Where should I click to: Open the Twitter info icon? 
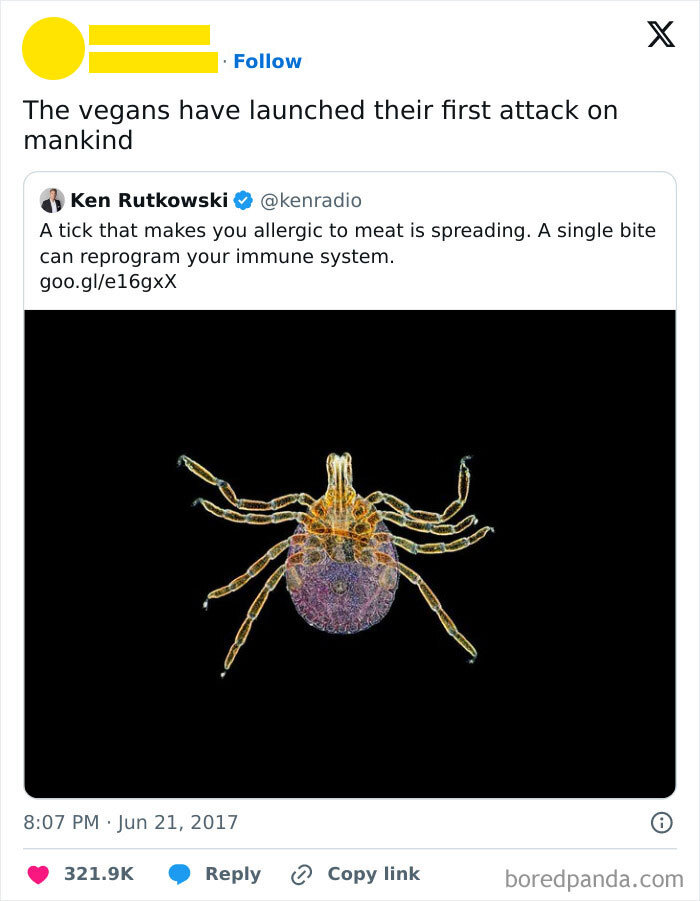pos(661,823)
